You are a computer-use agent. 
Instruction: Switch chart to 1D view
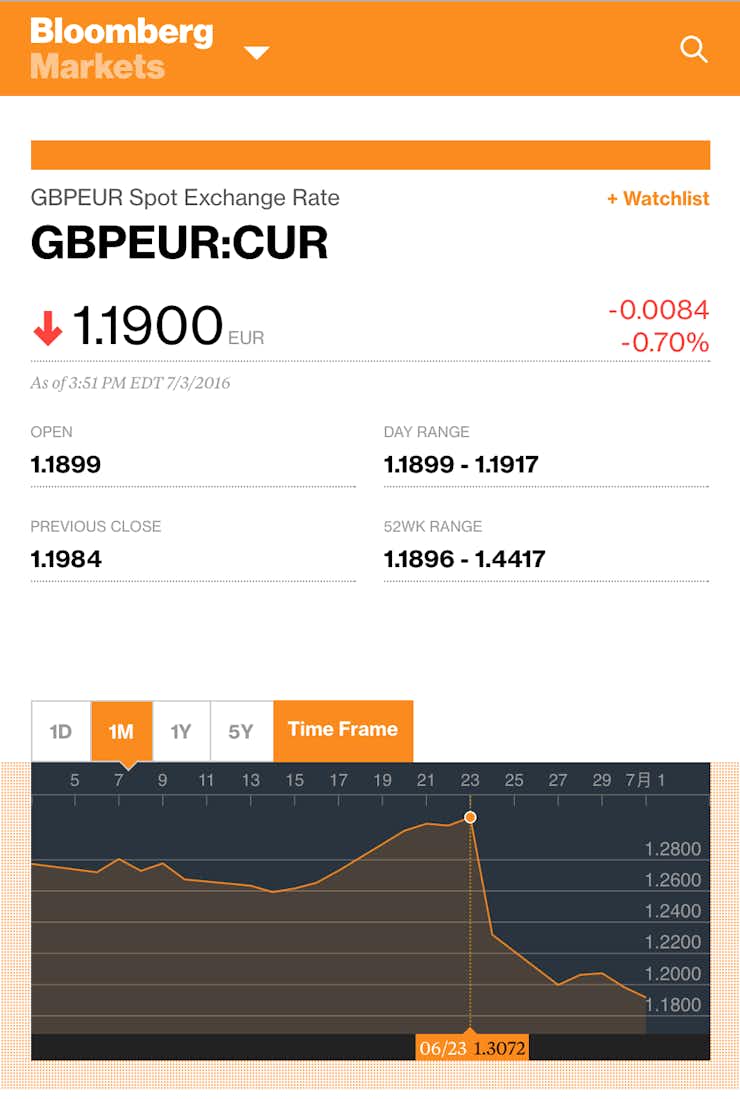tap(61, 731)
